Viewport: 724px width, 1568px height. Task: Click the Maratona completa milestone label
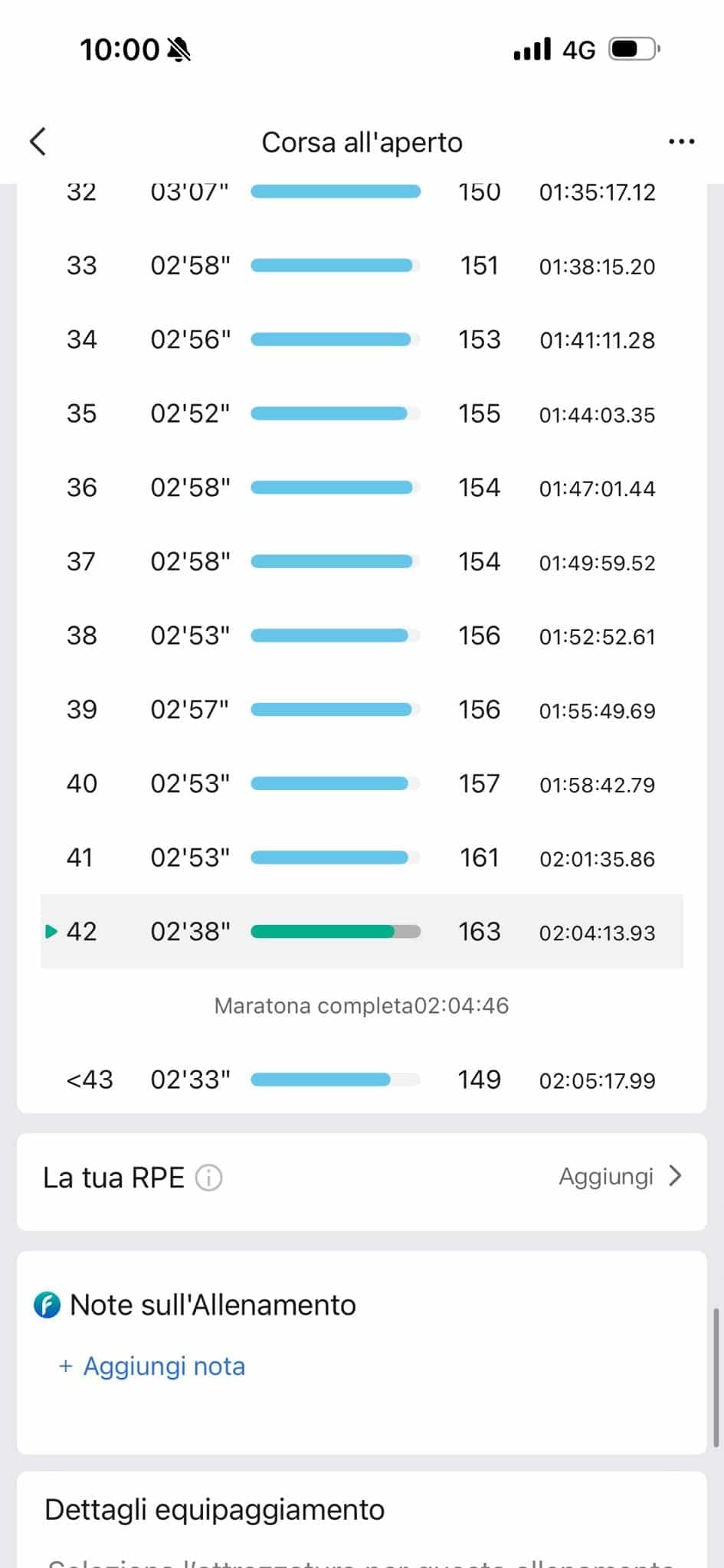(x=362, y=1005)
